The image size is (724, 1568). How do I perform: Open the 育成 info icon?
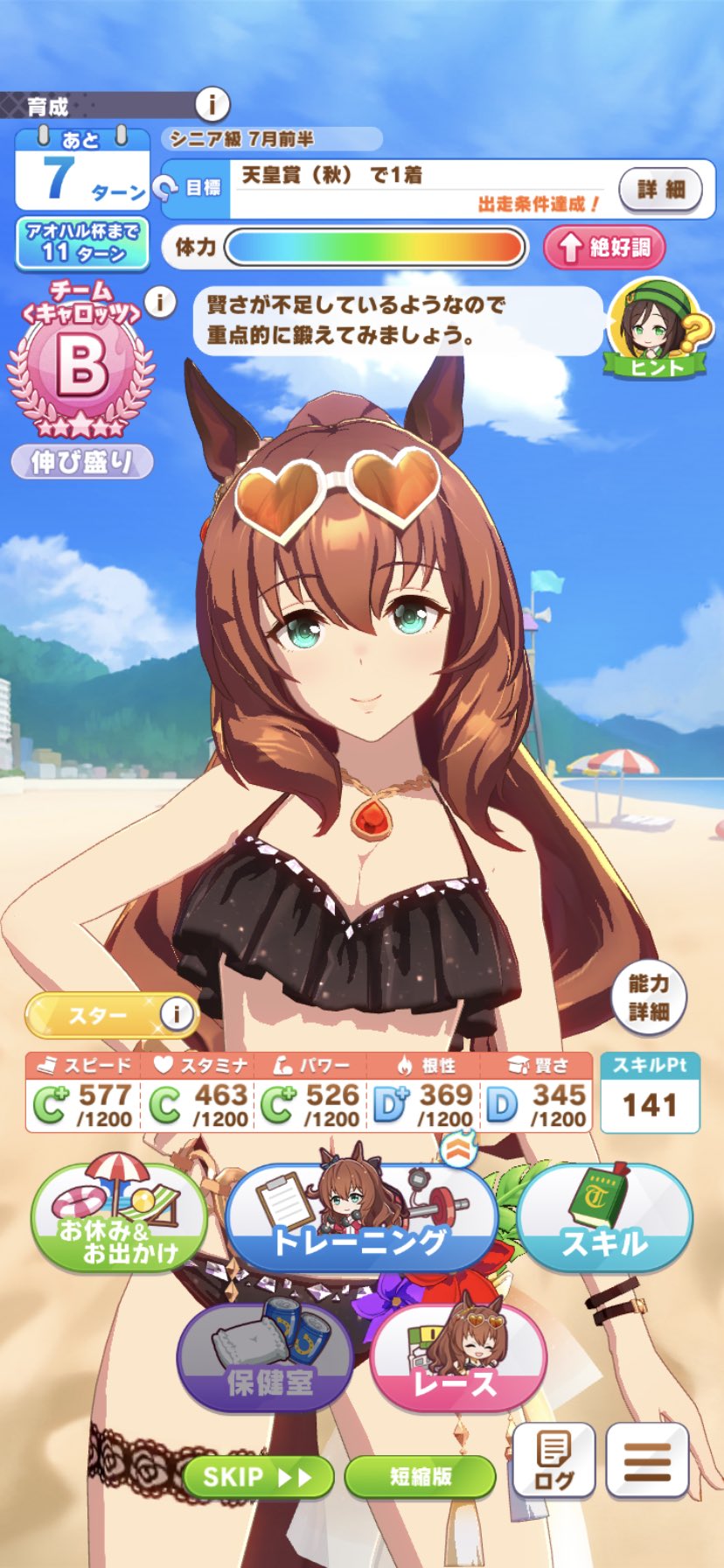tap(211, 106)
